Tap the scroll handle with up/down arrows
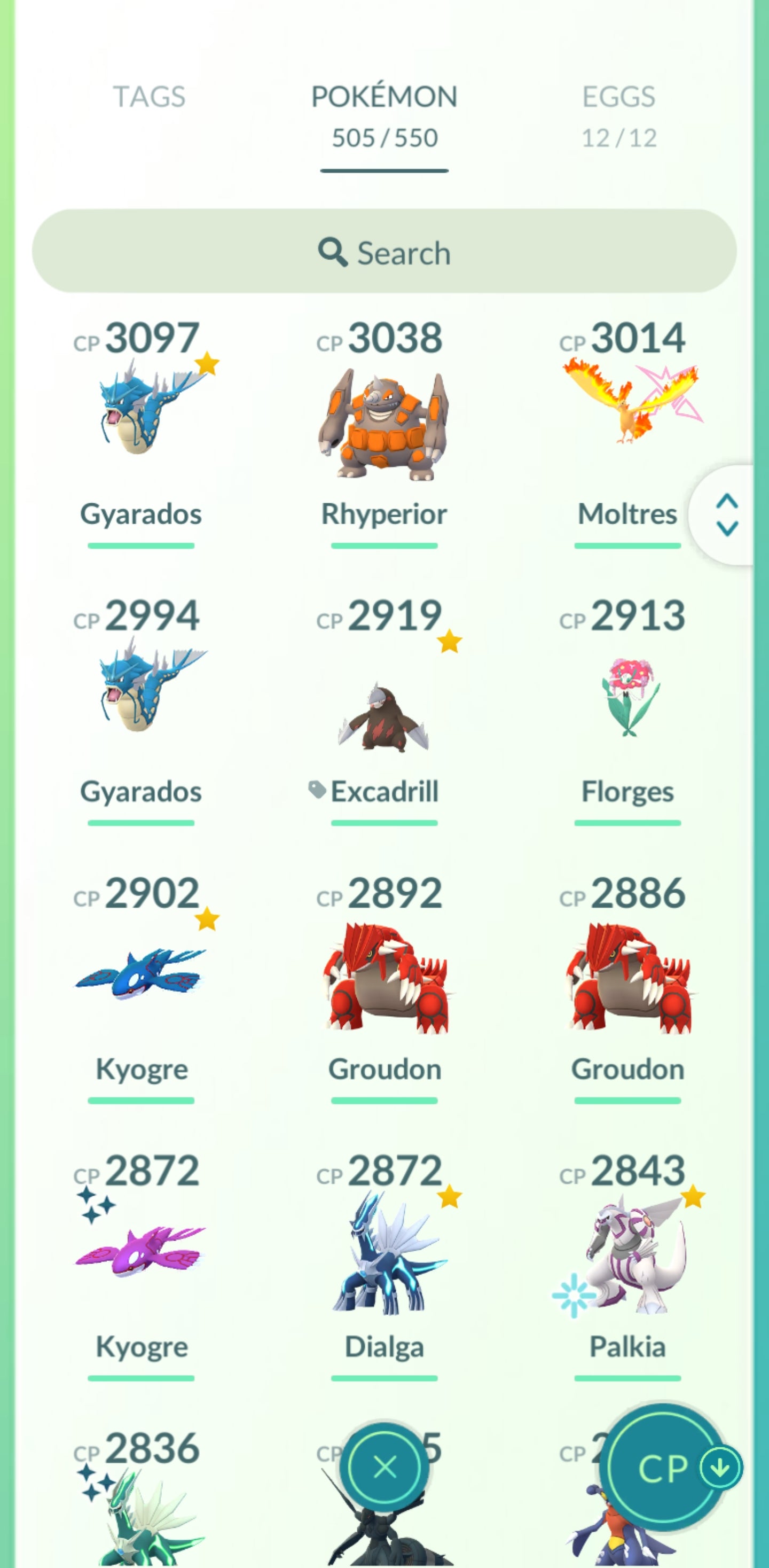 coord(726,515)
